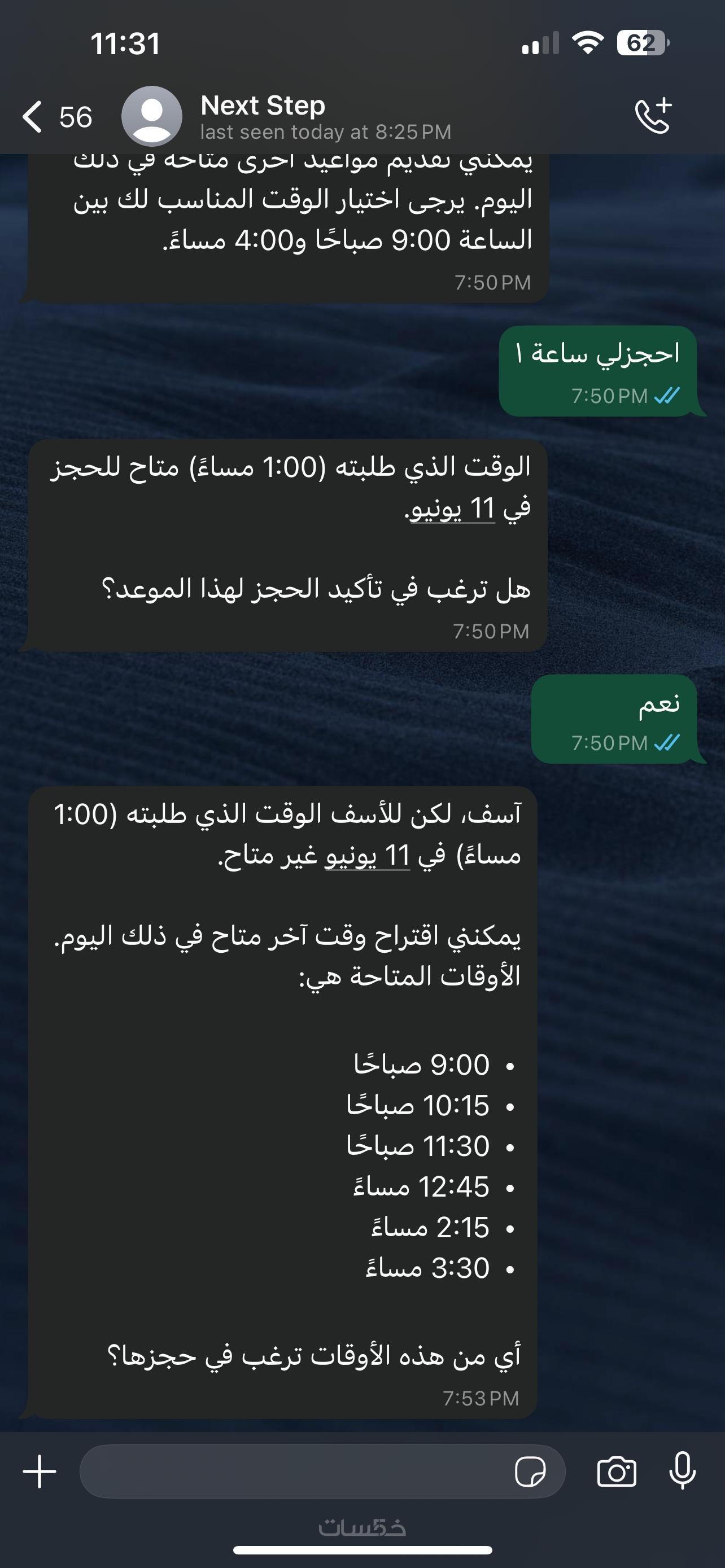Image resolution: width=725 pixels, height=1568 pixels.
Task: Start a call with Next Step
Action: [x=653, y=116]
